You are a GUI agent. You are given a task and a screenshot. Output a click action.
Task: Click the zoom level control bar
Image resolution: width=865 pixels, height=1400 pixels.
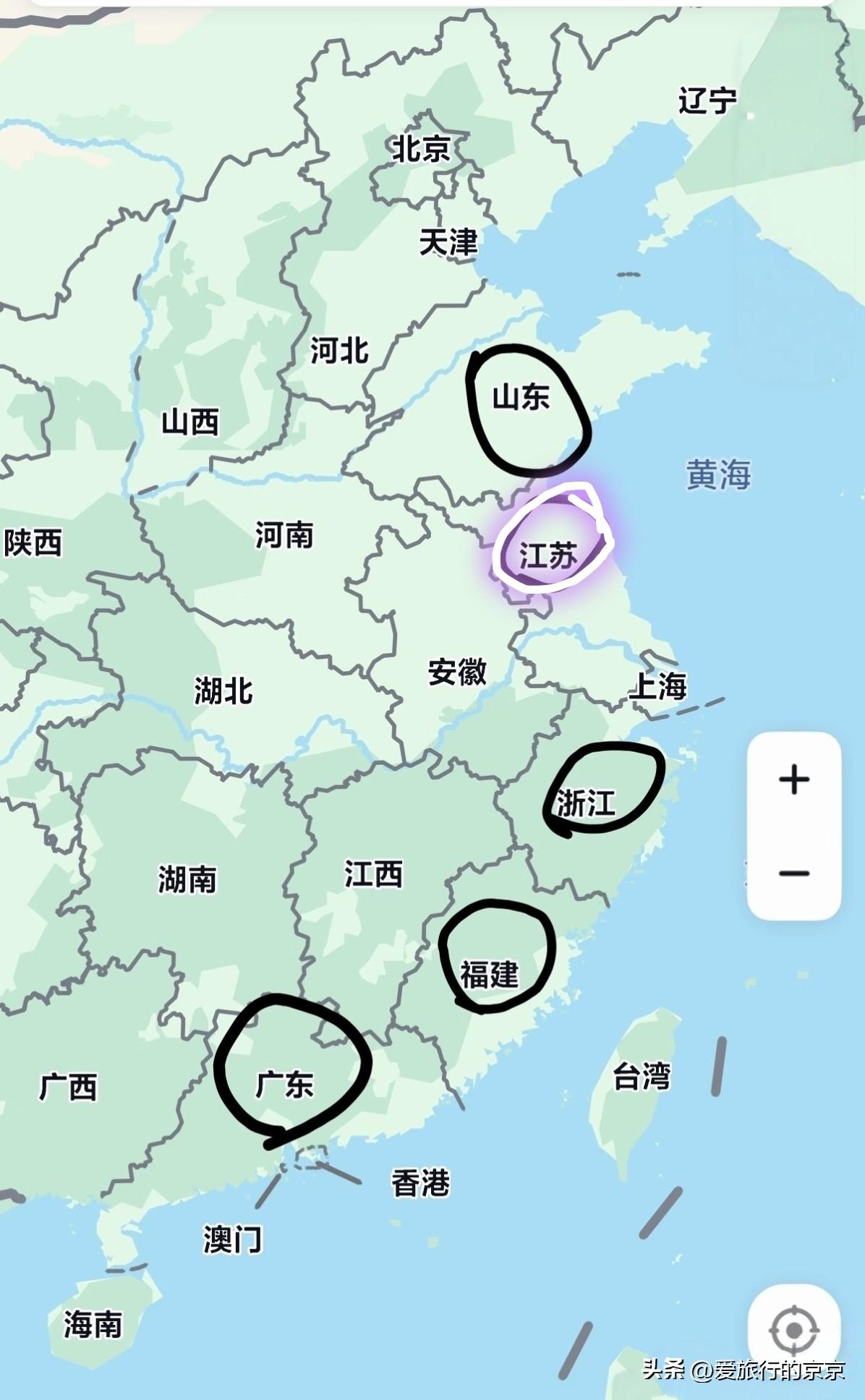[794, 827]
